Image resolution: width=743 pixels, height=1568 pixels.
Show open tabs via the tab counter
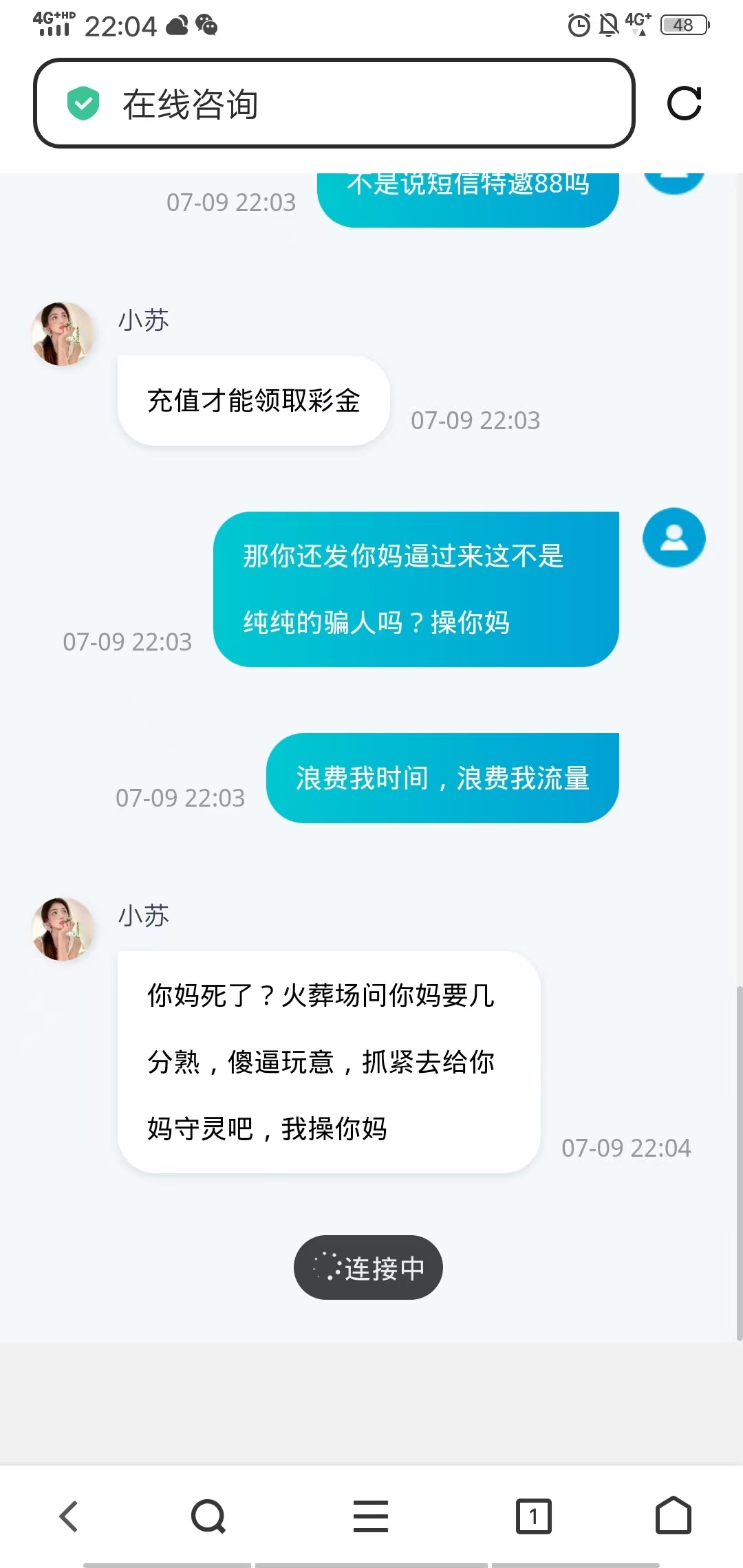[534, 1516]
